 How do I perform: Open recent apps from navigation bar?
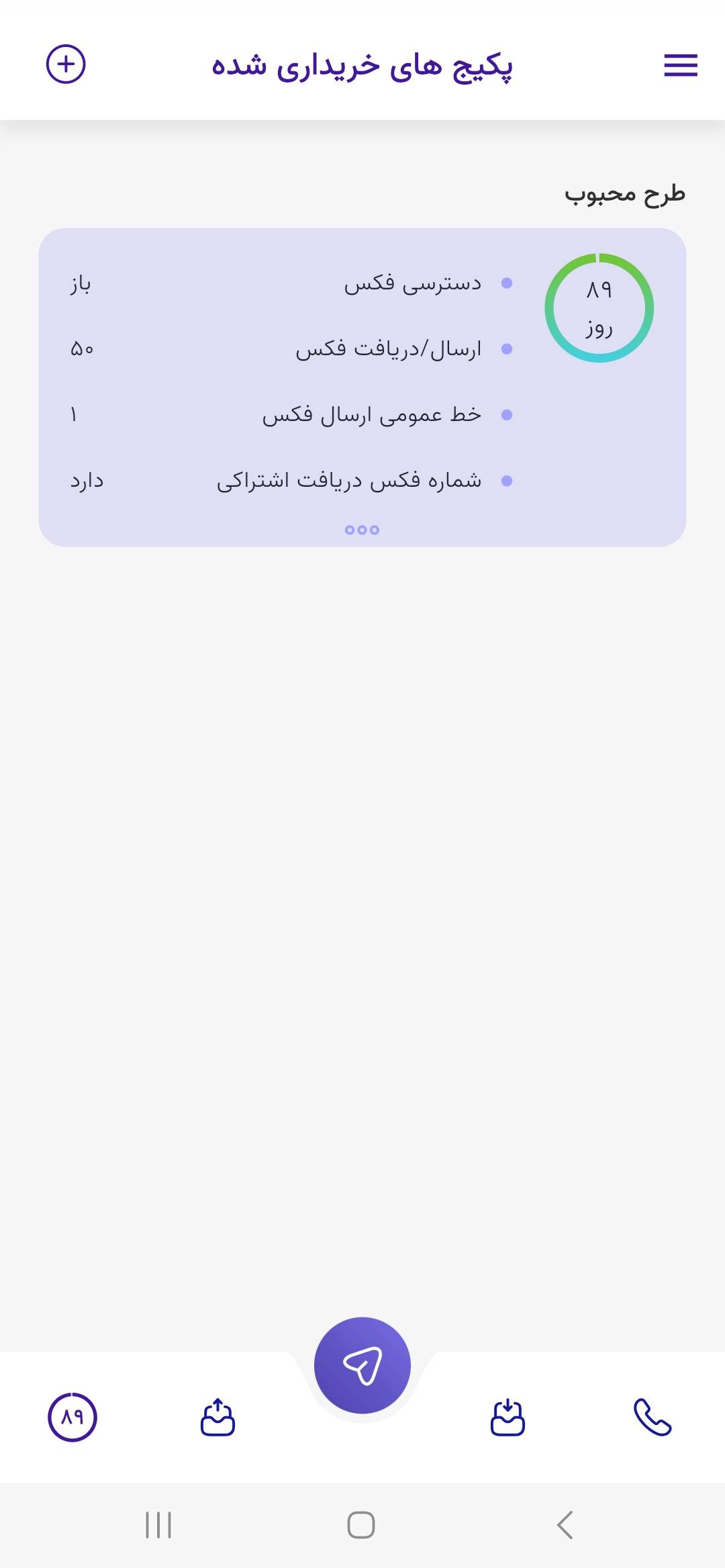(158, 1524)
